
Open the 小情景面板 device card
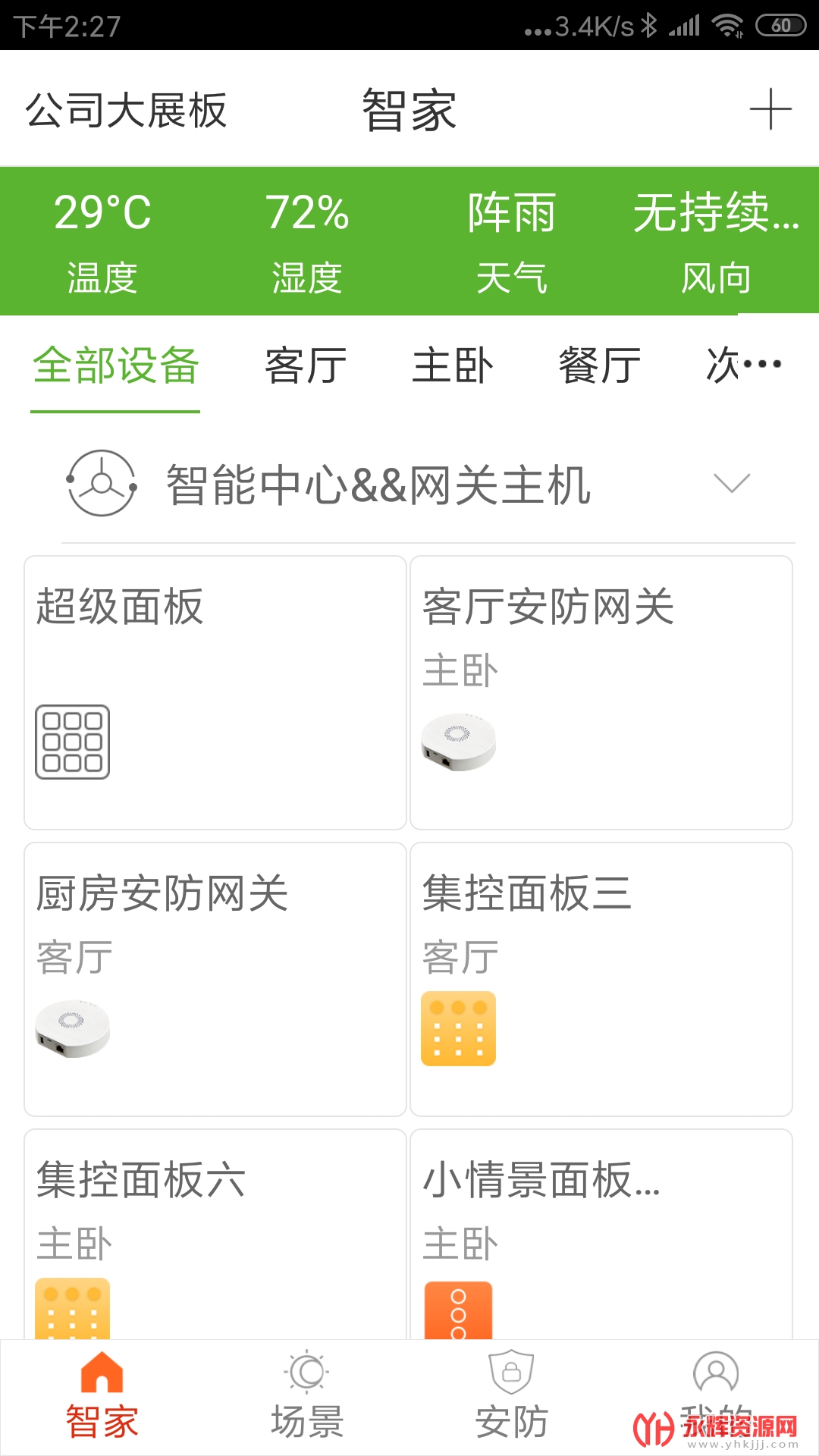pos(601,1236)
